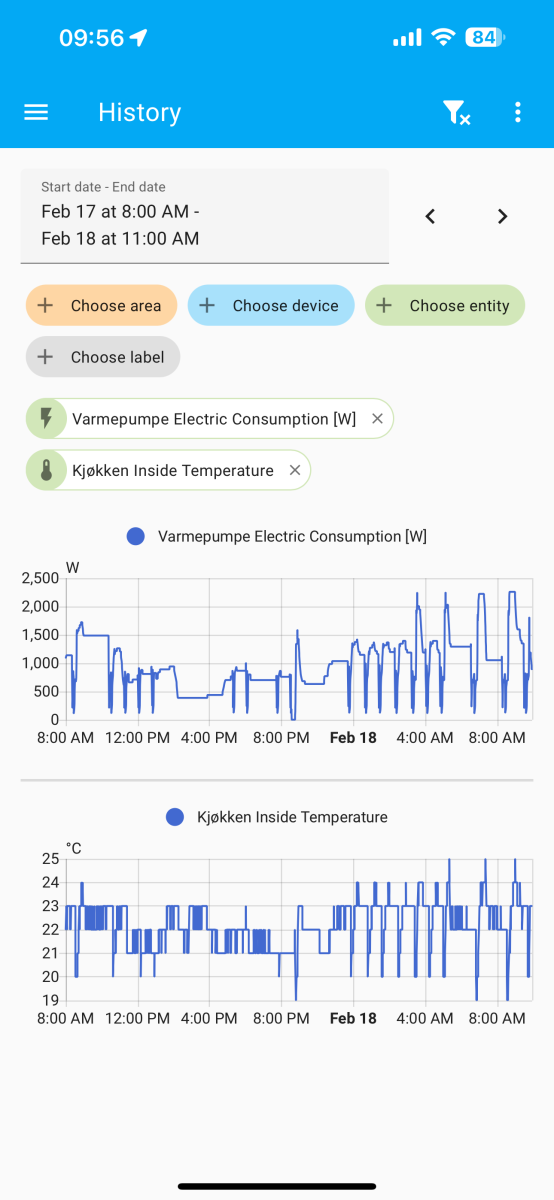Remove the Varmepumpe Electric Consumption entity
Image resolution: width=554 pixels, height=1200 pixels.
[377, 419]
